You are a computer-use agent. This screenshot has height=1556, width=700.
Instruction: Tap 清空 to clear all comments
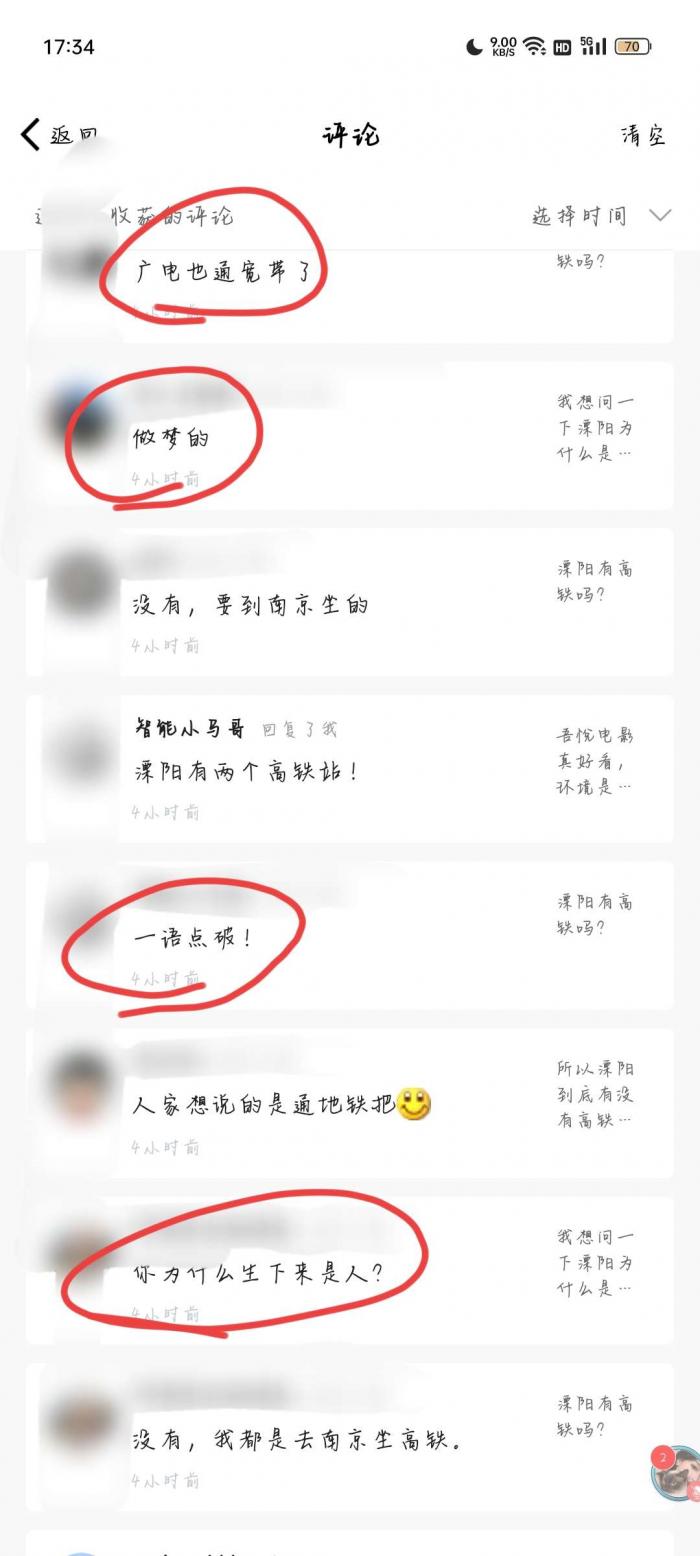pyautogui.click(x=642, y=135)
